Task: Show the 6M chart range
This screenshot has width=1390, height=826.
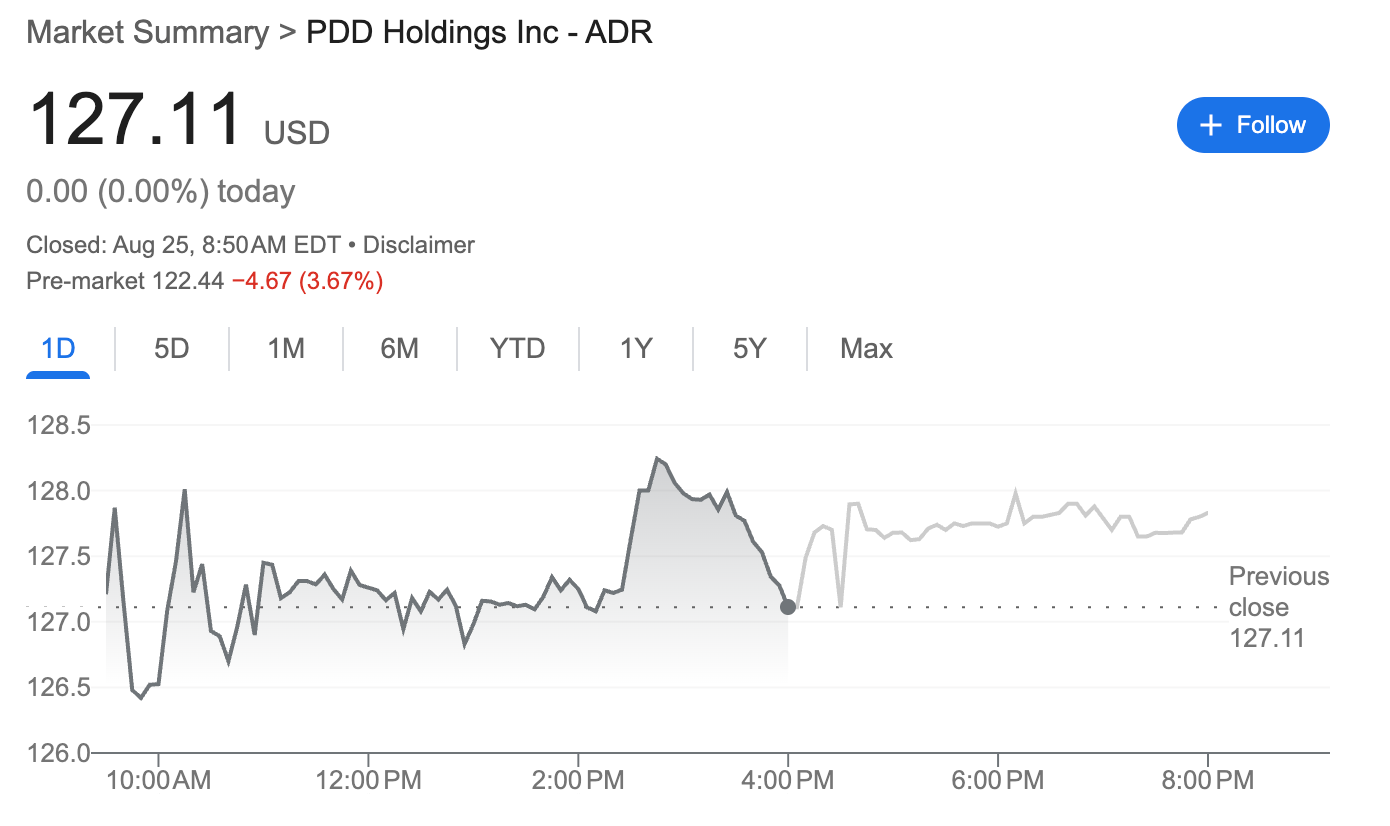Action: tap(399, 349)
